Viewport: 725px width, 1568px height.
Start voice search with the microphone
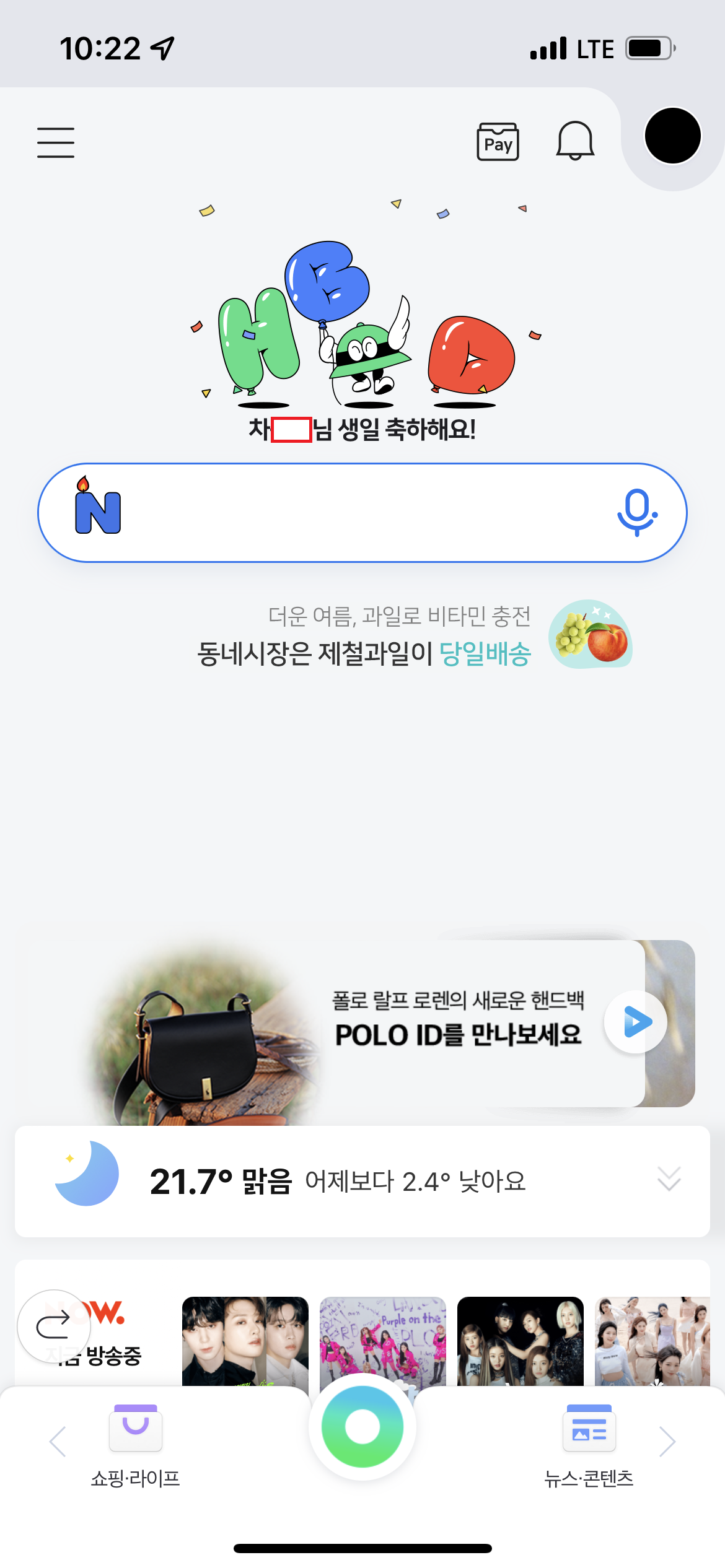(637, 513)
